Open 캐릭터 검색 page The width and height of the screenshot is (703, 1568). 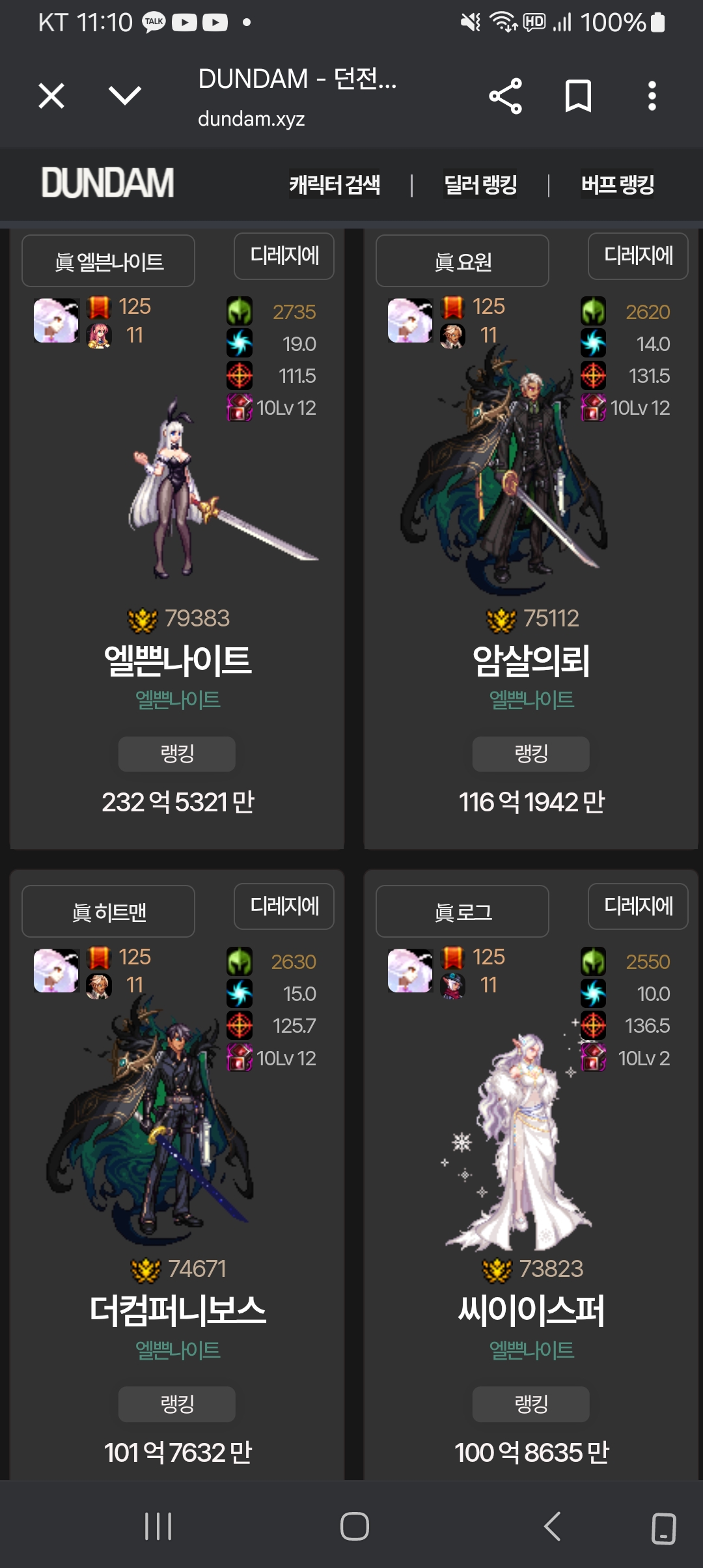(x=335, y=185)
